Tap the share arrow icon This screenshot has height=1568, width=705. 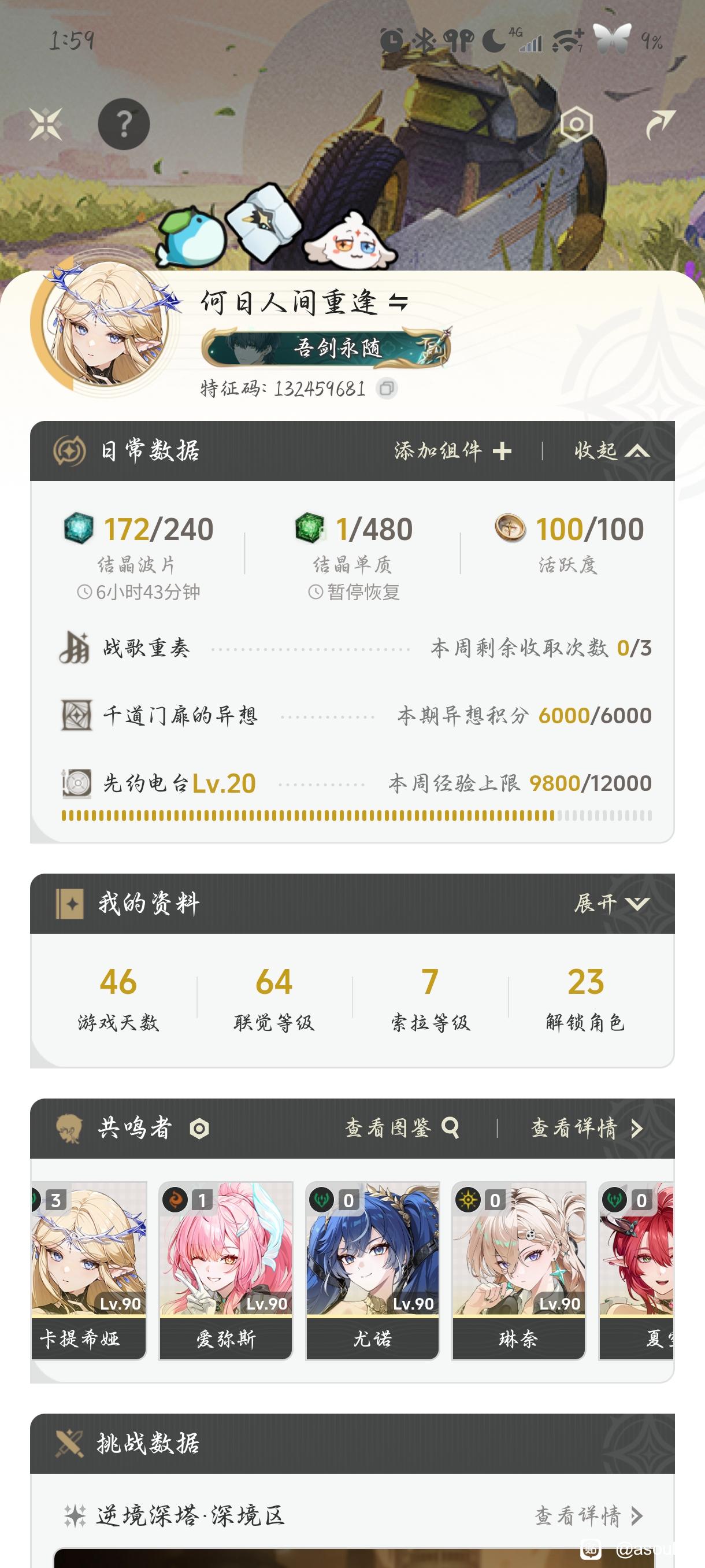660,124
